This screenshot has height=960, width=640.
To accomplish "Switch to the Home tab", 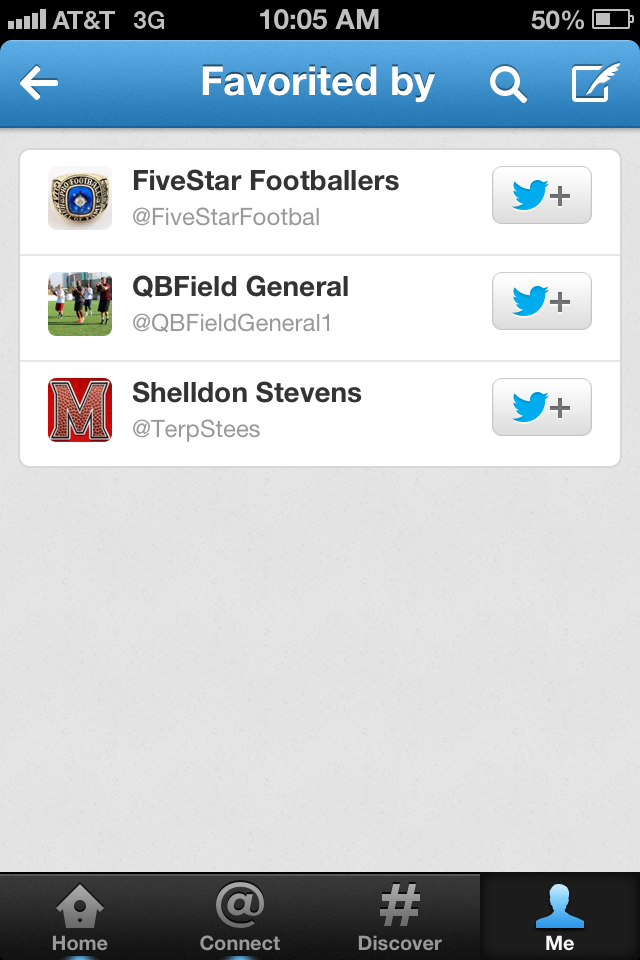I will pos(80,918).
